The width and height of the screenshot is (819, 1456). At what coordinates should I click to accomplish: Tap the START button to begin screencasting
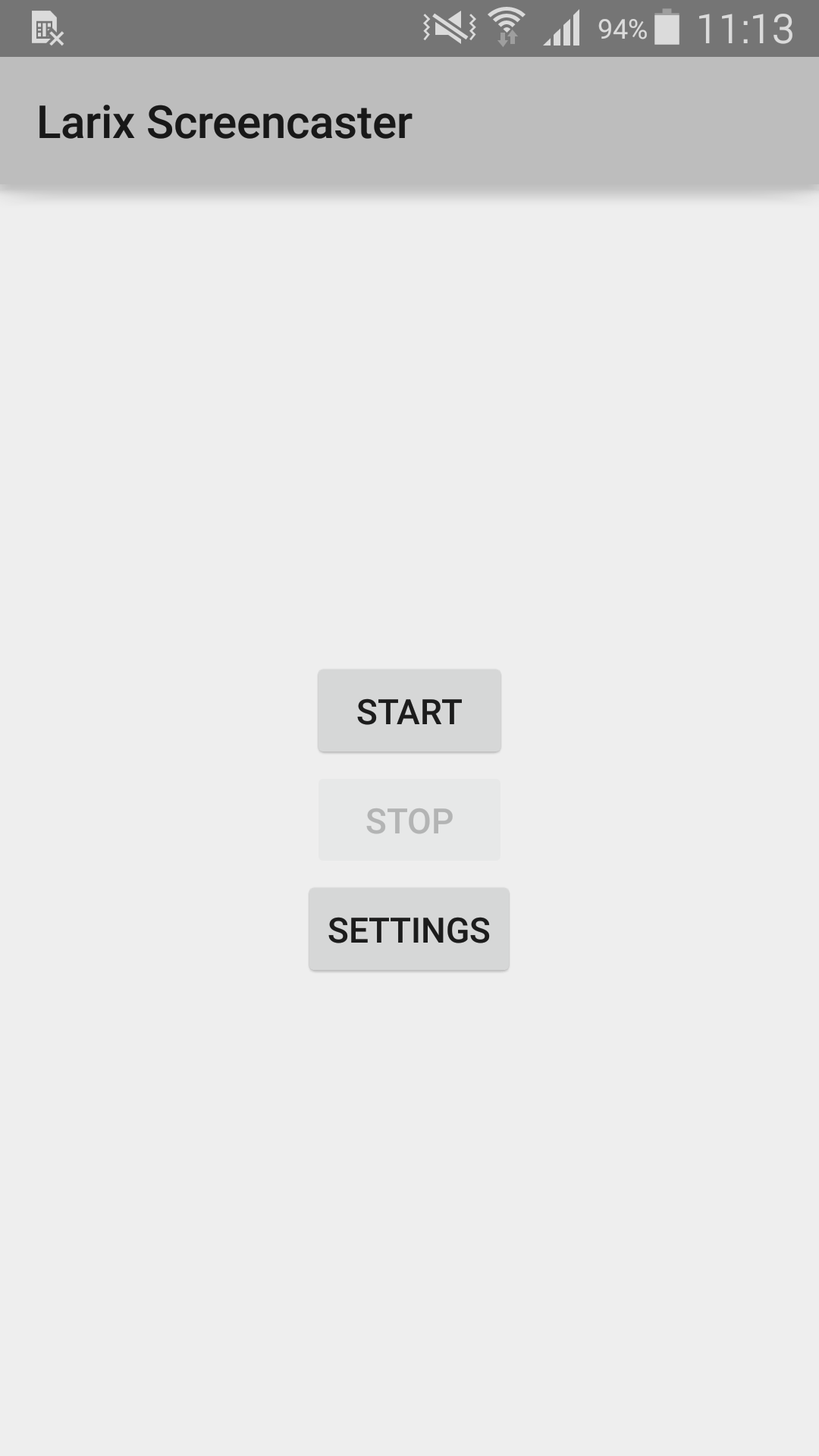pos(409,711)
